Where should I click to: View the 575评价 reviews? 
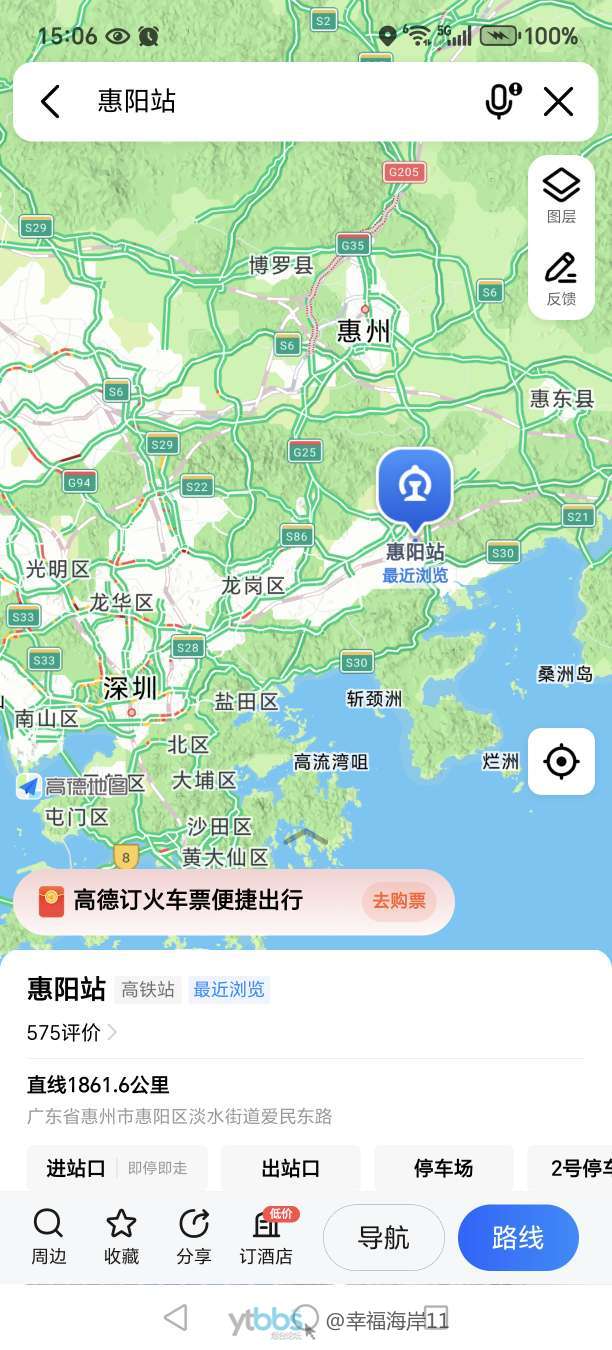pyautogui.click(x=72, y=1033)
